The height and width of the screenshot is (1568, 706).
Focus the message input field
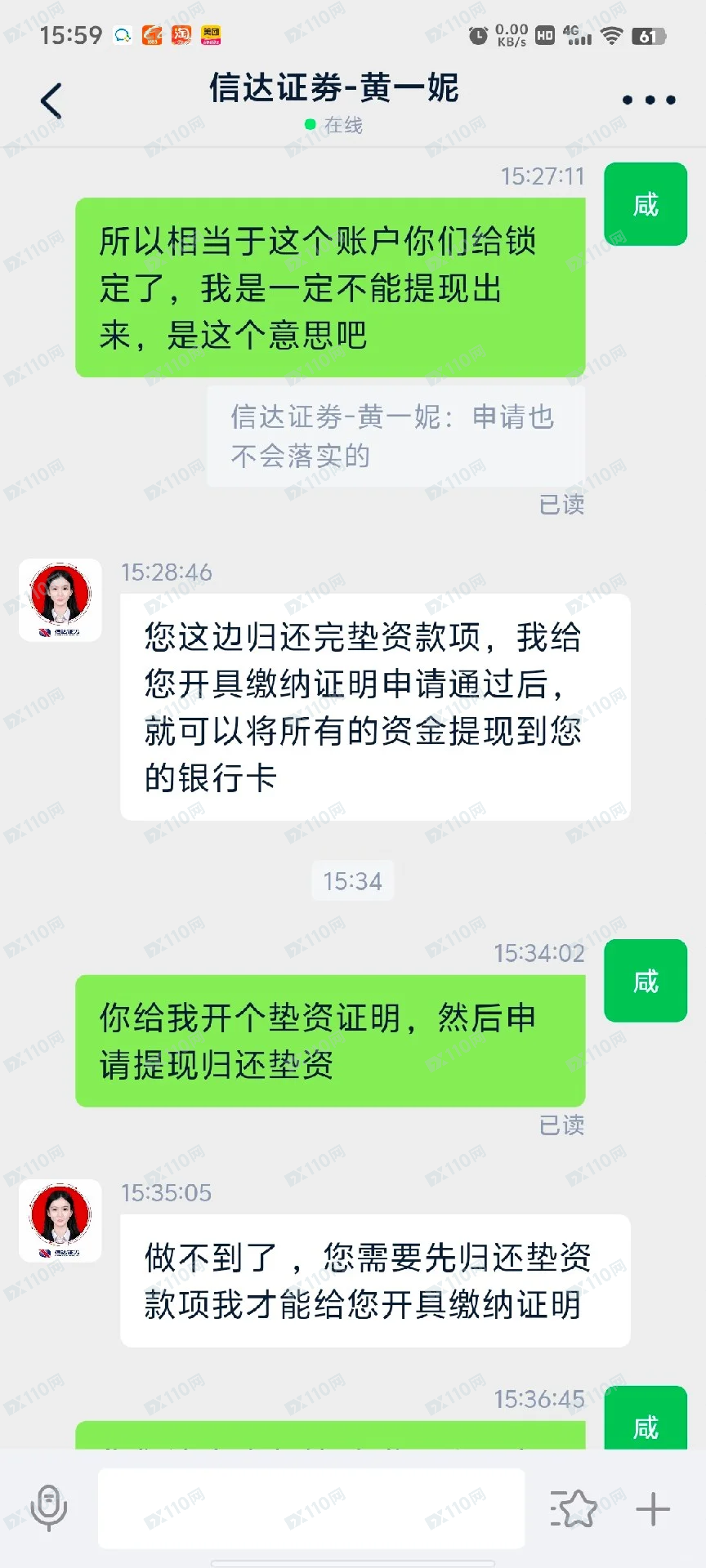(311, 1508)
